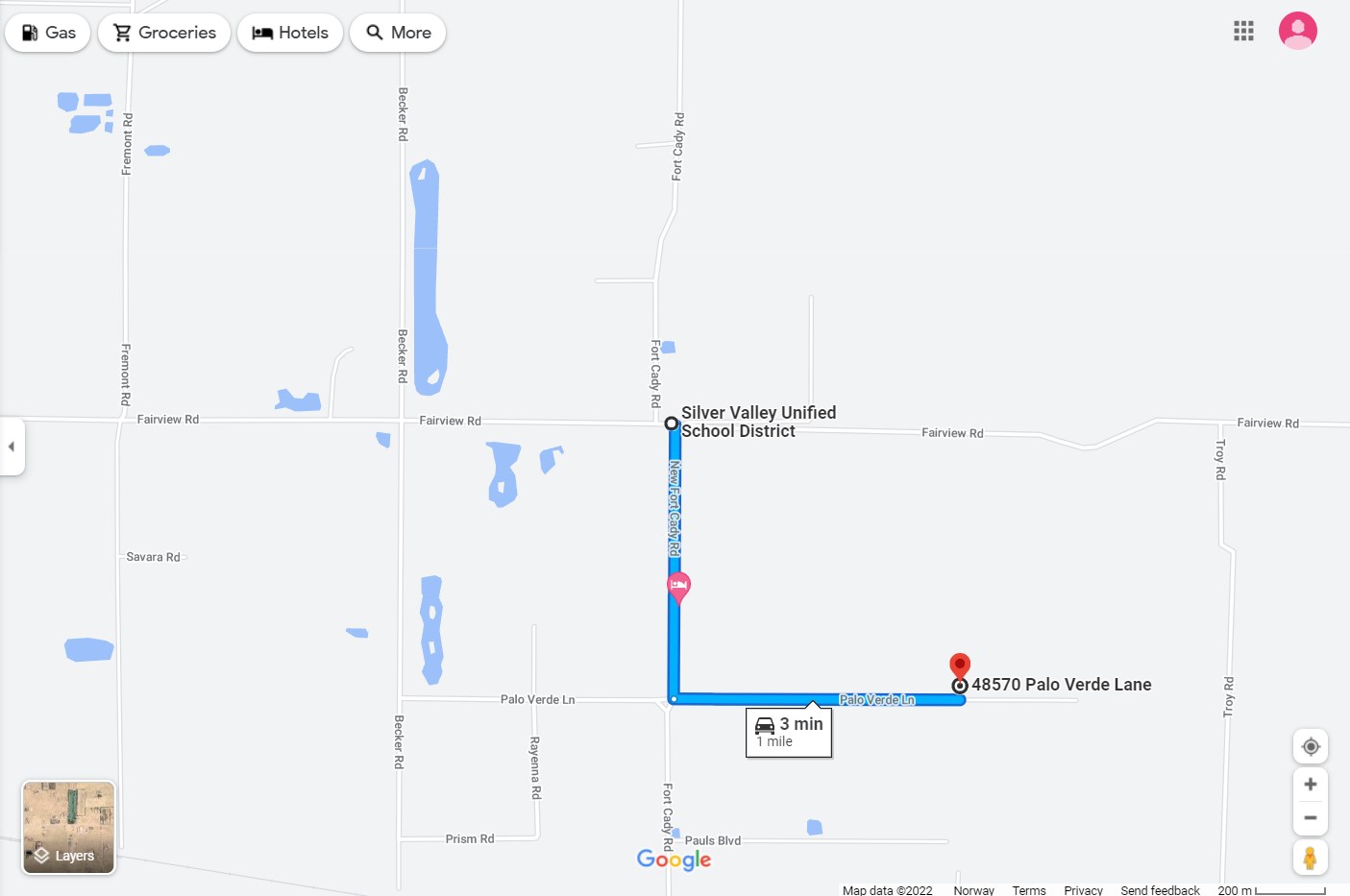Open the More search categories chip
Screen dimensions: 1350x896
coord(398,33)
